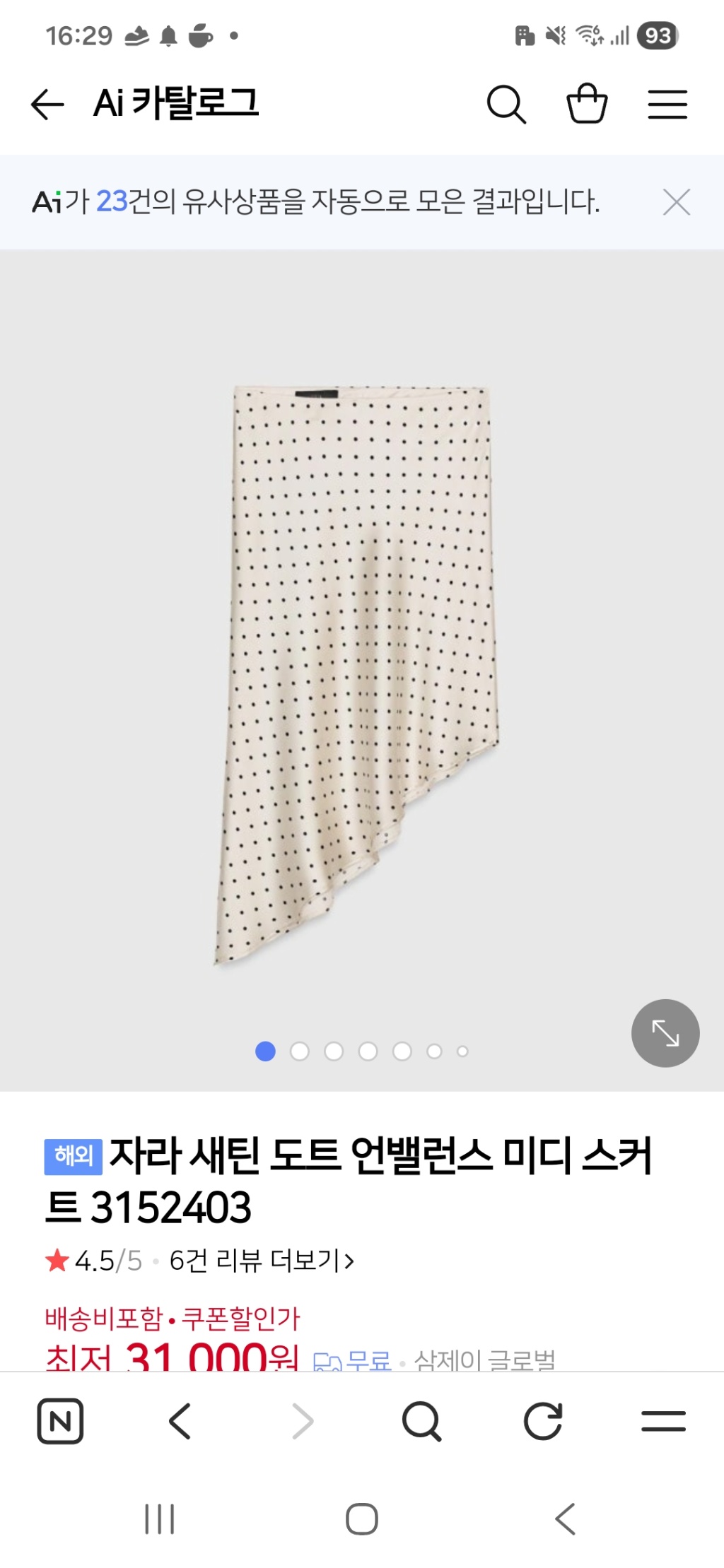Open the browser toolbar search
The width and height of the screenshot is (724, 1568).
(421, 1420)
